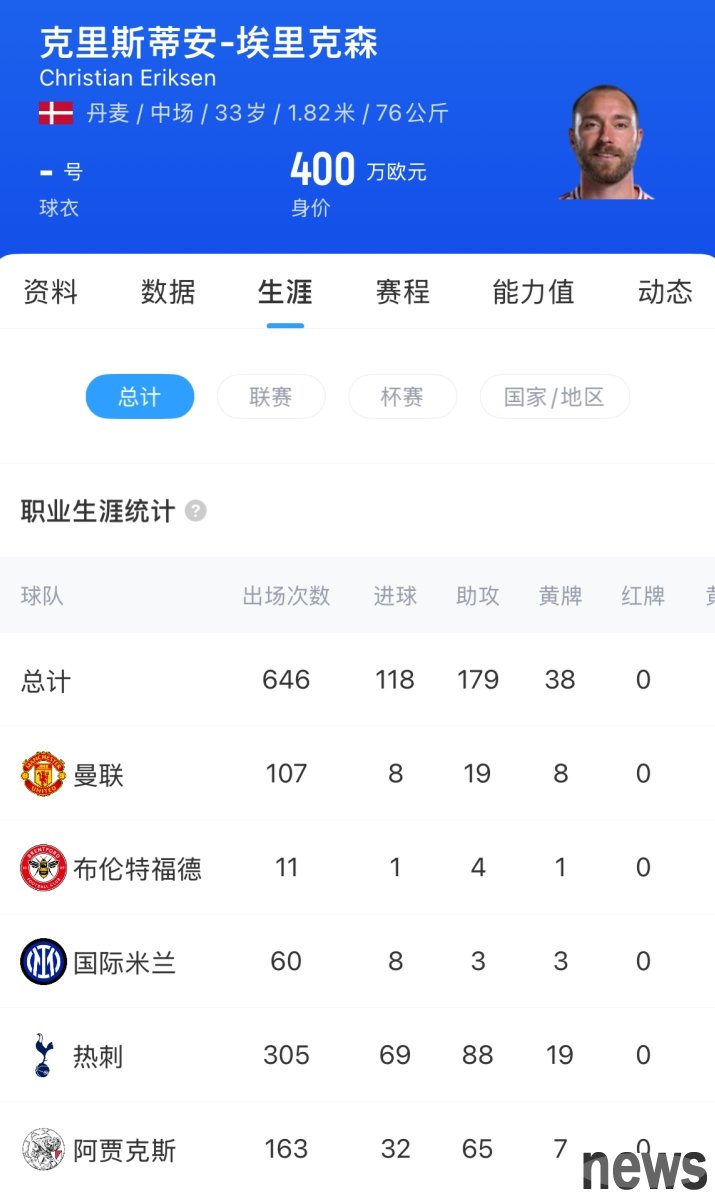This screenshot has height=1195, width=715.
Task: Open the 曼联 team row
Action: (x=358, y=774)
